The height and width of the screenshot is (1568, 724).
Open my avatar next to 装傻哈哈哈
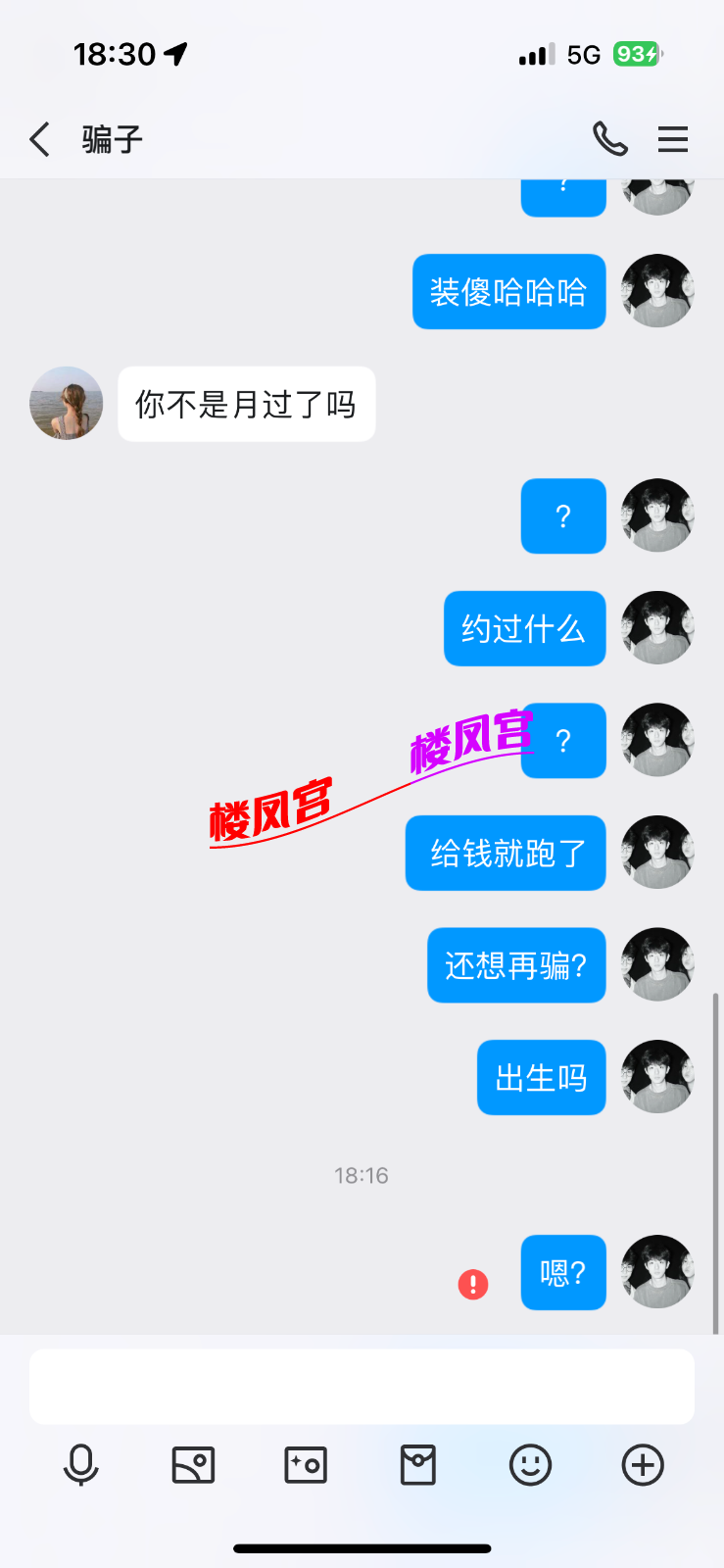coord(657,291)
